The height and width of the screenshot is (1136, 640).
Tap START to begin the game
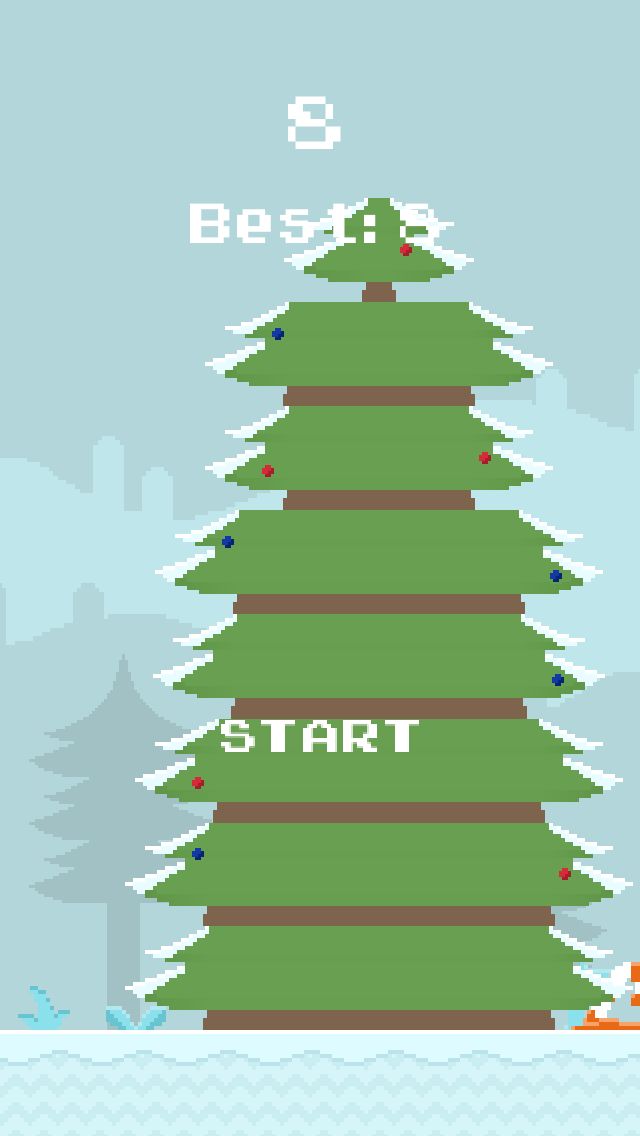[319, 736]
